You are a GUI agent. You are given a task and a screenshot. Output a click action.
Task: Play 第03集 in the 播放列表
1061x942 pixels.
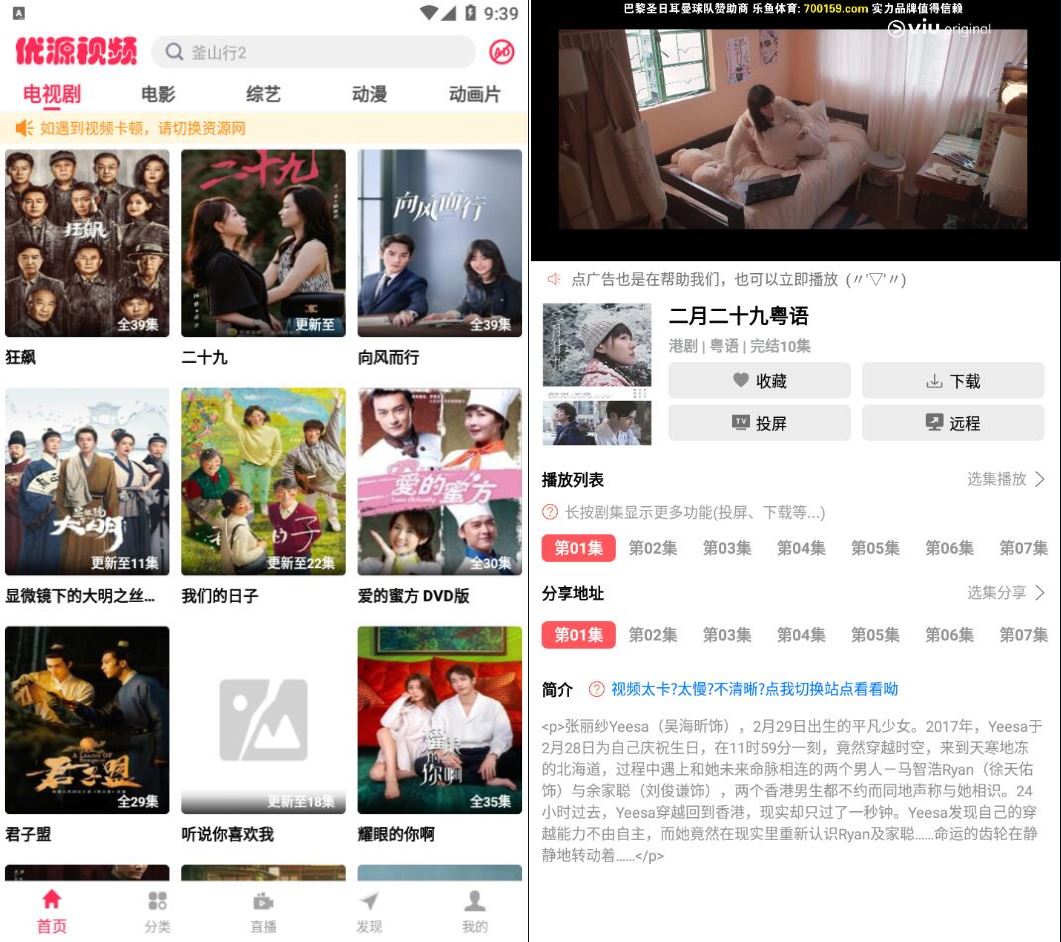(x=726, y=548)
